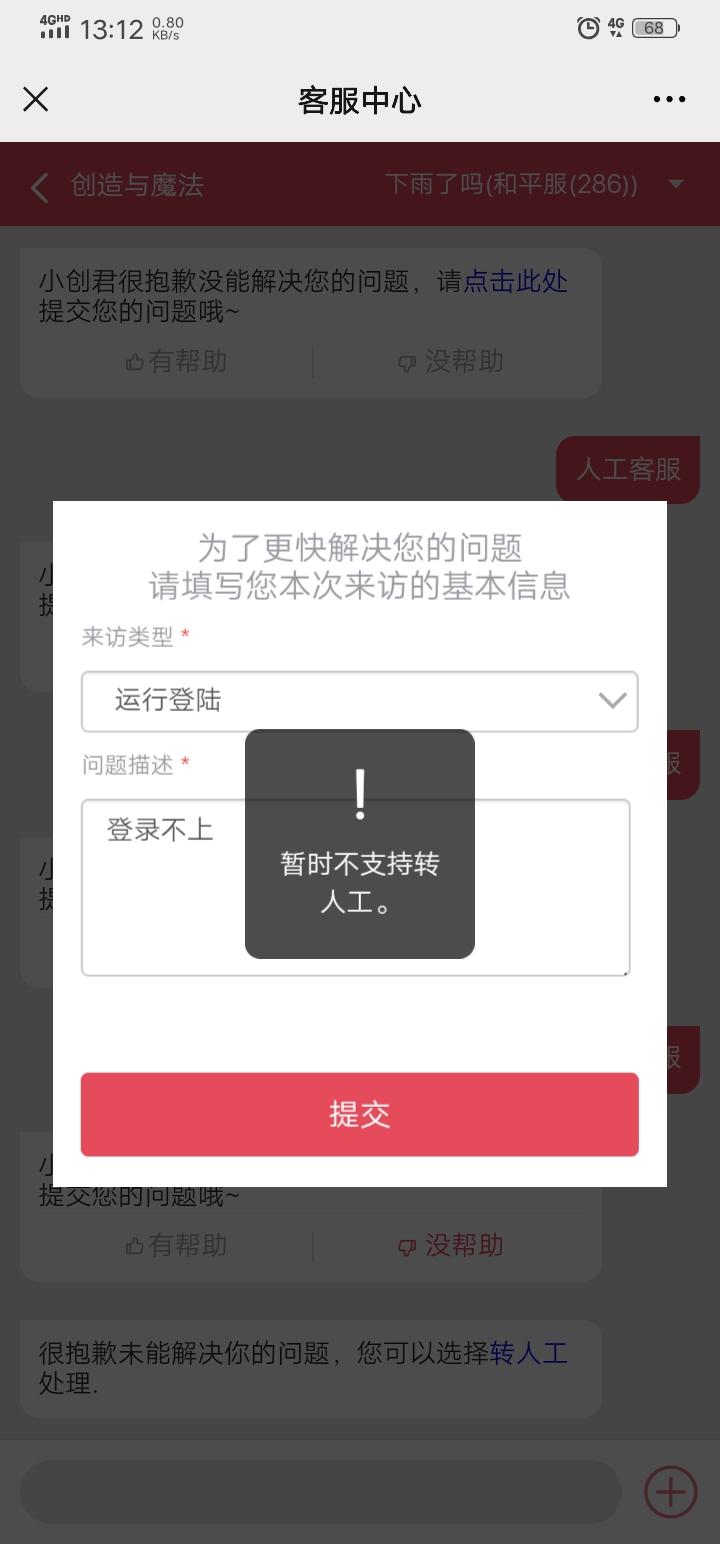Tap the battery indicator showing 68
The width and height of the screenshot is (720, 1544).
653,28
